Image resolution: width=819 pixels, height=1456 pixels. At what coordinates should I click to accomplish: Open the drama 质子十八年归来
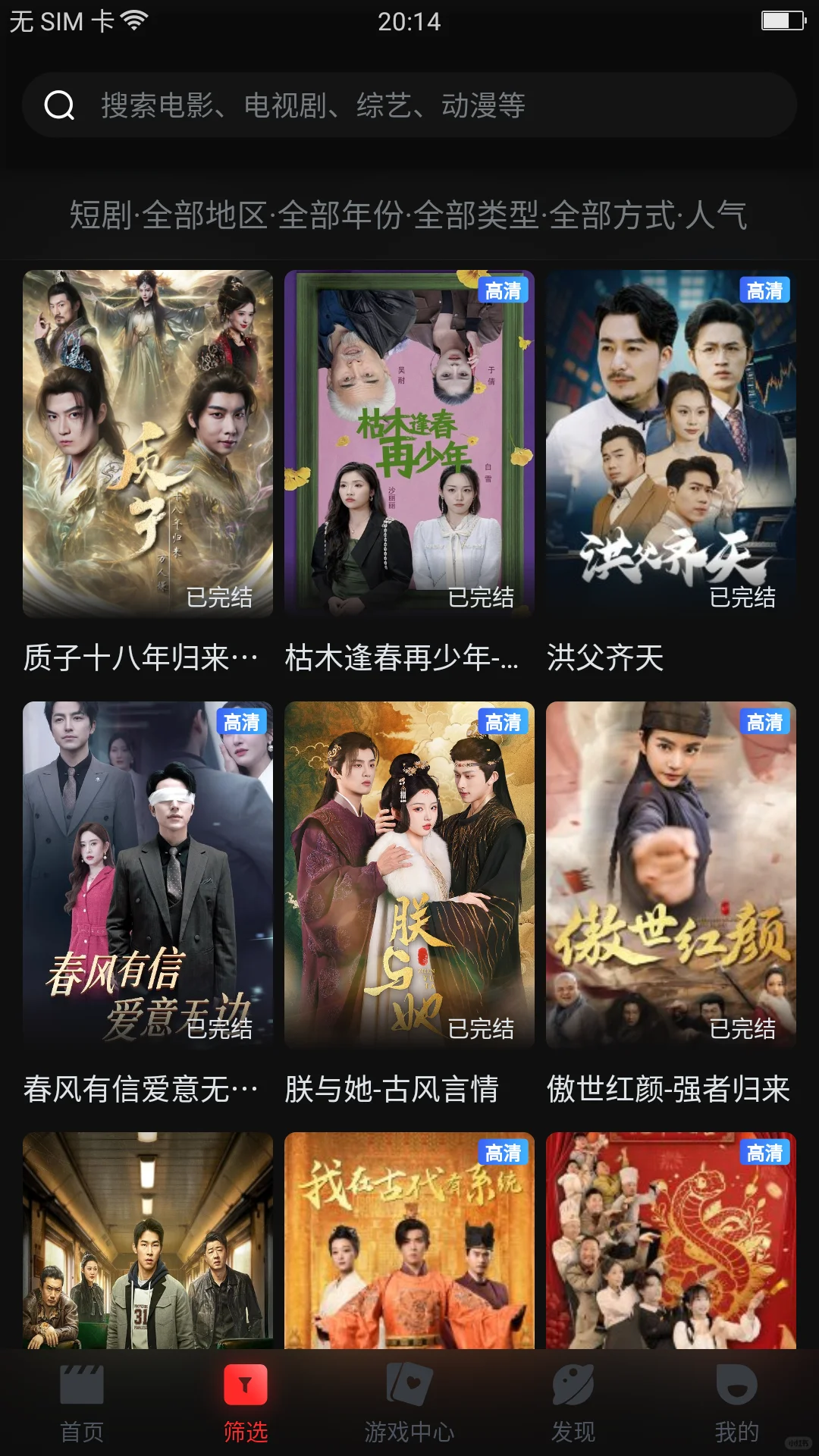[148, 444]
